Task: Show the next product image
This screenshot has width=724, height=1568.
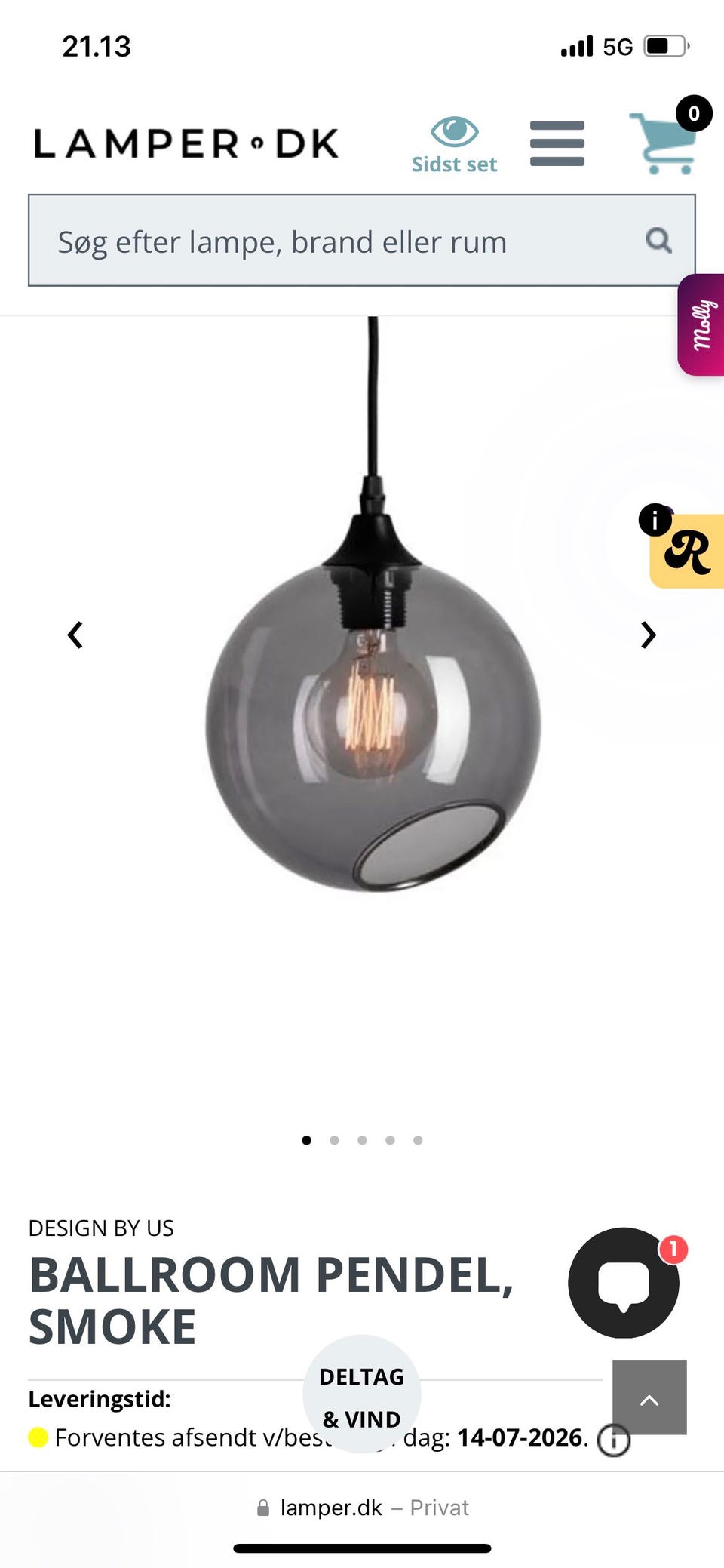Action: (648, 635)
